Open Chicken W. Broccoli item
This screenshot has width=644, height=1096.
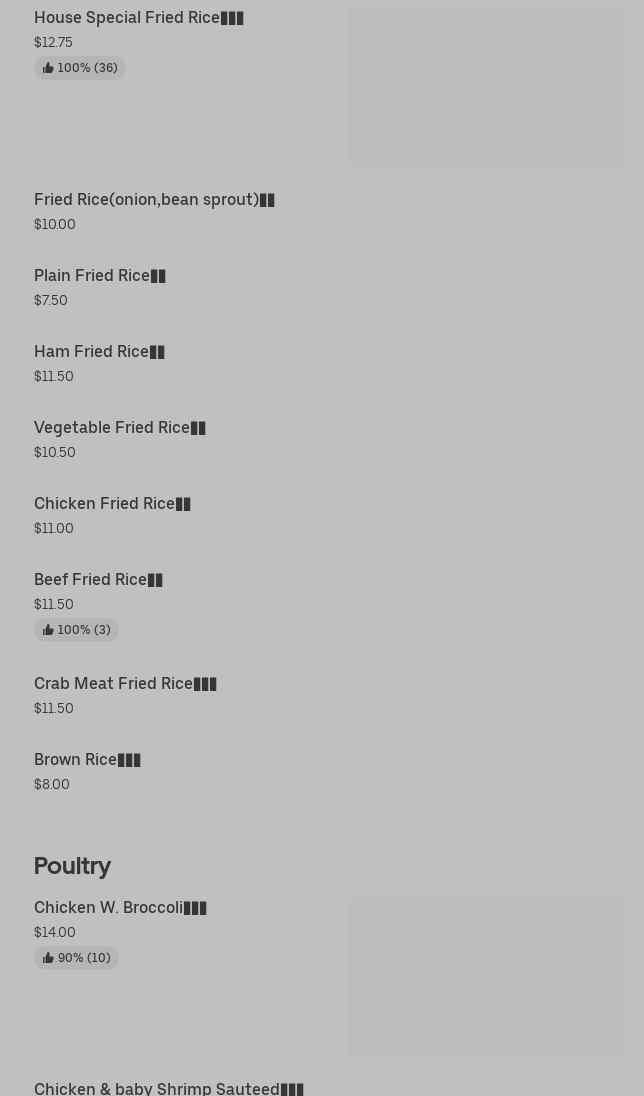tap(120, 908)
